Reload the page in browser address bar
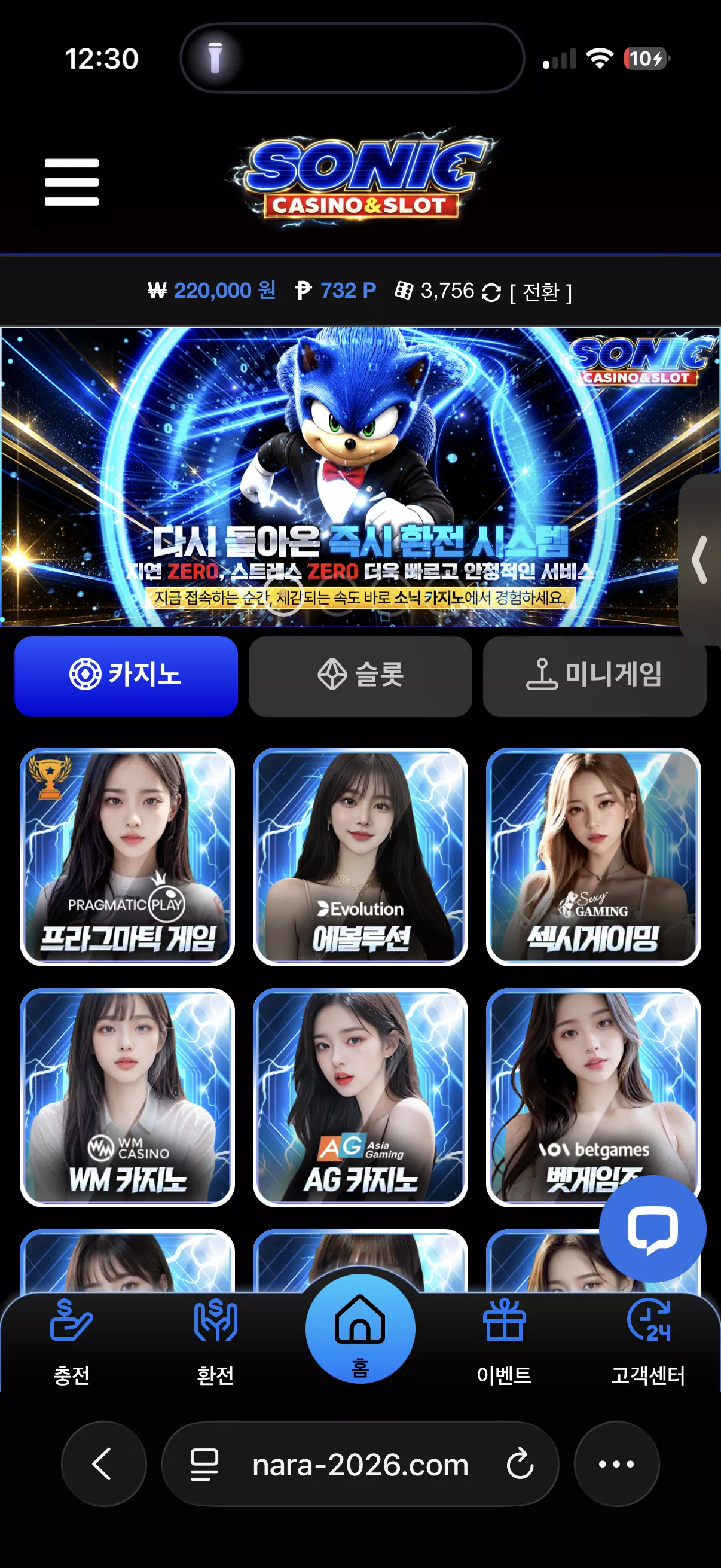The image size is (721, 1568). click(x=520, y=1464)
